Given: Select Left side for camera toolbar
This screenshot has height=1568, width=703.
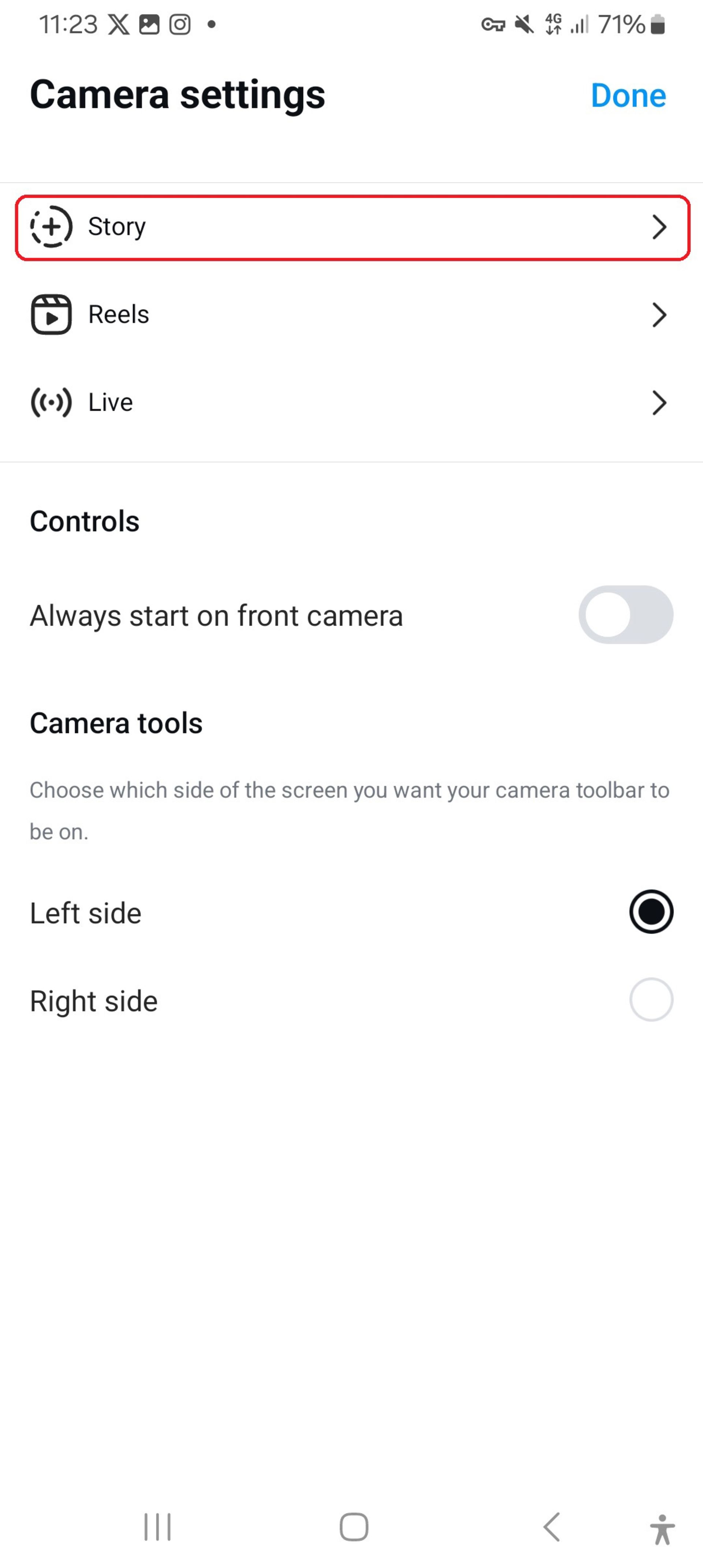Looking at the screenshot, I should pyautogui.click(x=651, y=912).
